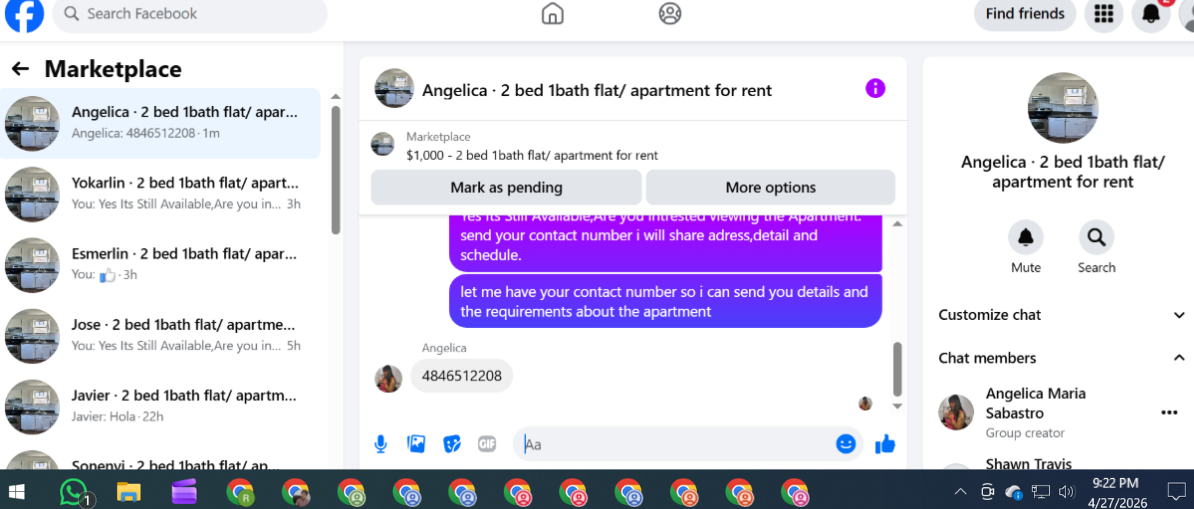Mark the listing as pending
Image resolution: width=1194 pixels, height=509 pixels.
tap(506, 187)
